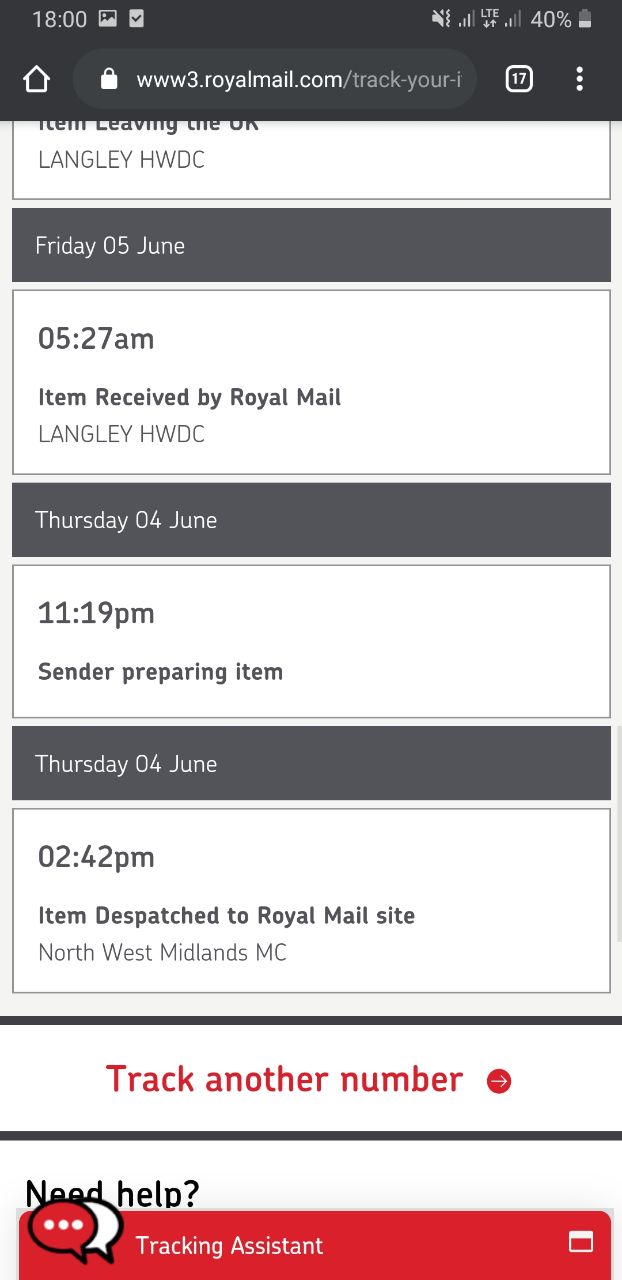Open the browser home page

(x=36, y=79)
